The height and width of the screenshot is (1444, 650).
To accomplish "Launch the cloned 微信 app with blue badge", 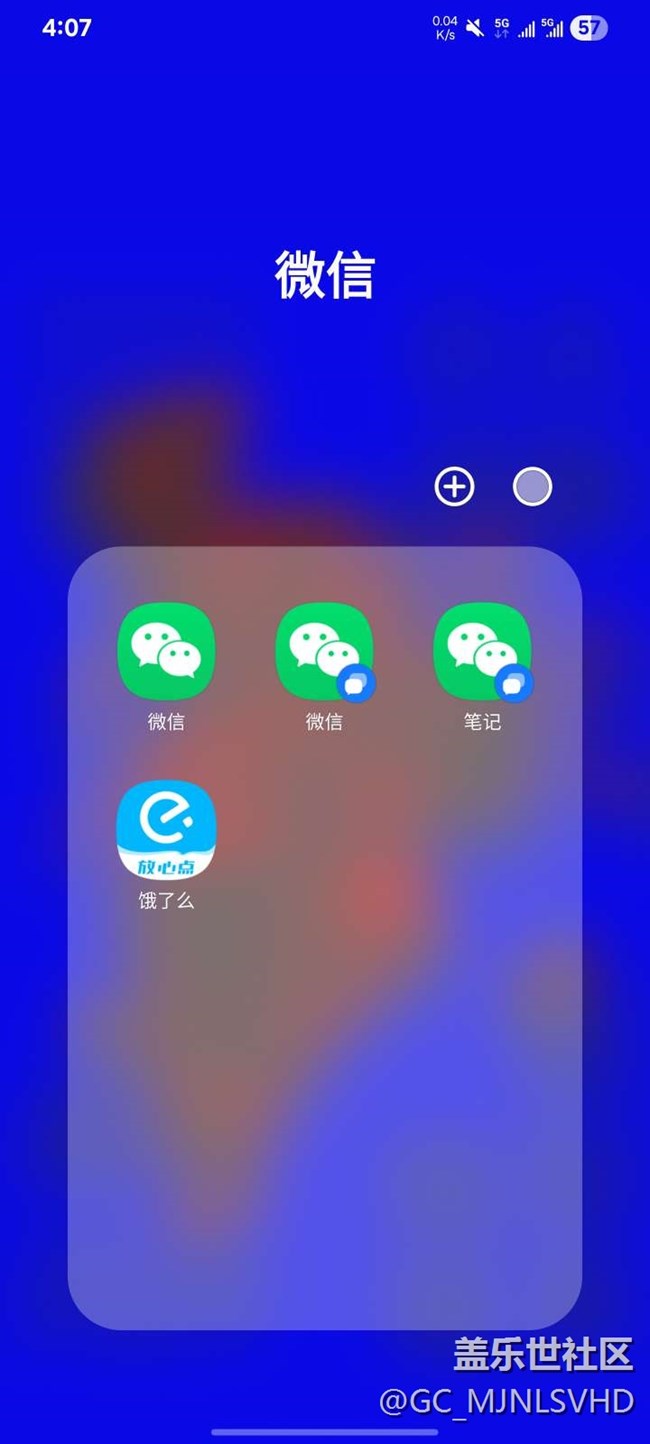I will 324,652.
